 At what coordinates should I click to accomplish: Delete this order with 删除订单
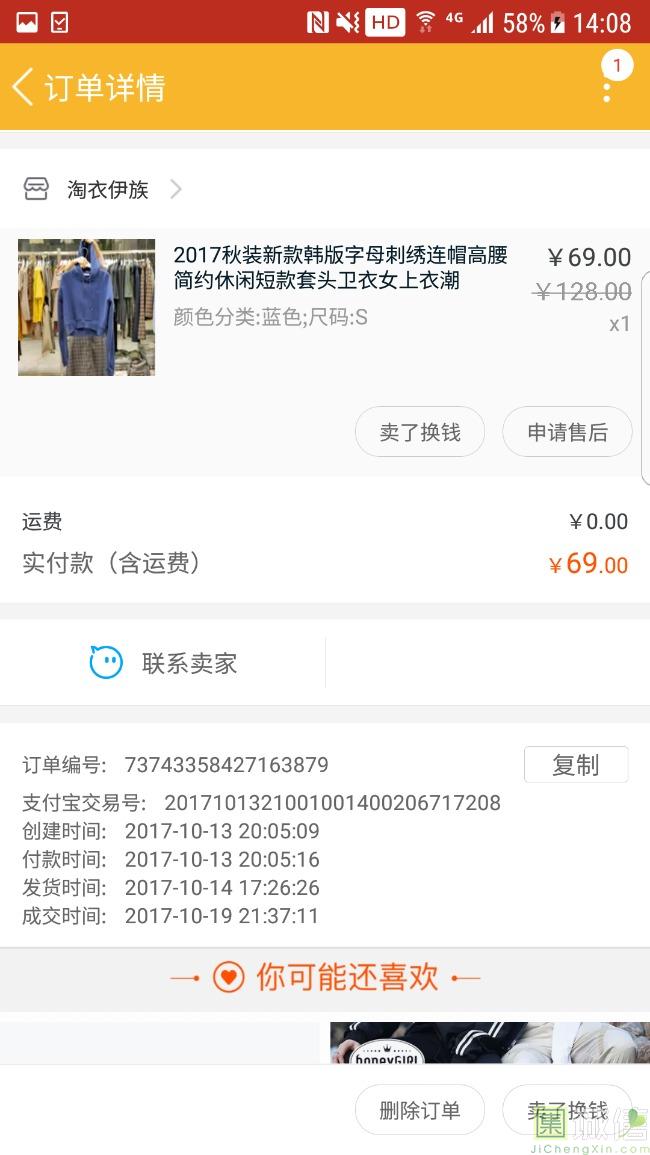(420, 1110)
